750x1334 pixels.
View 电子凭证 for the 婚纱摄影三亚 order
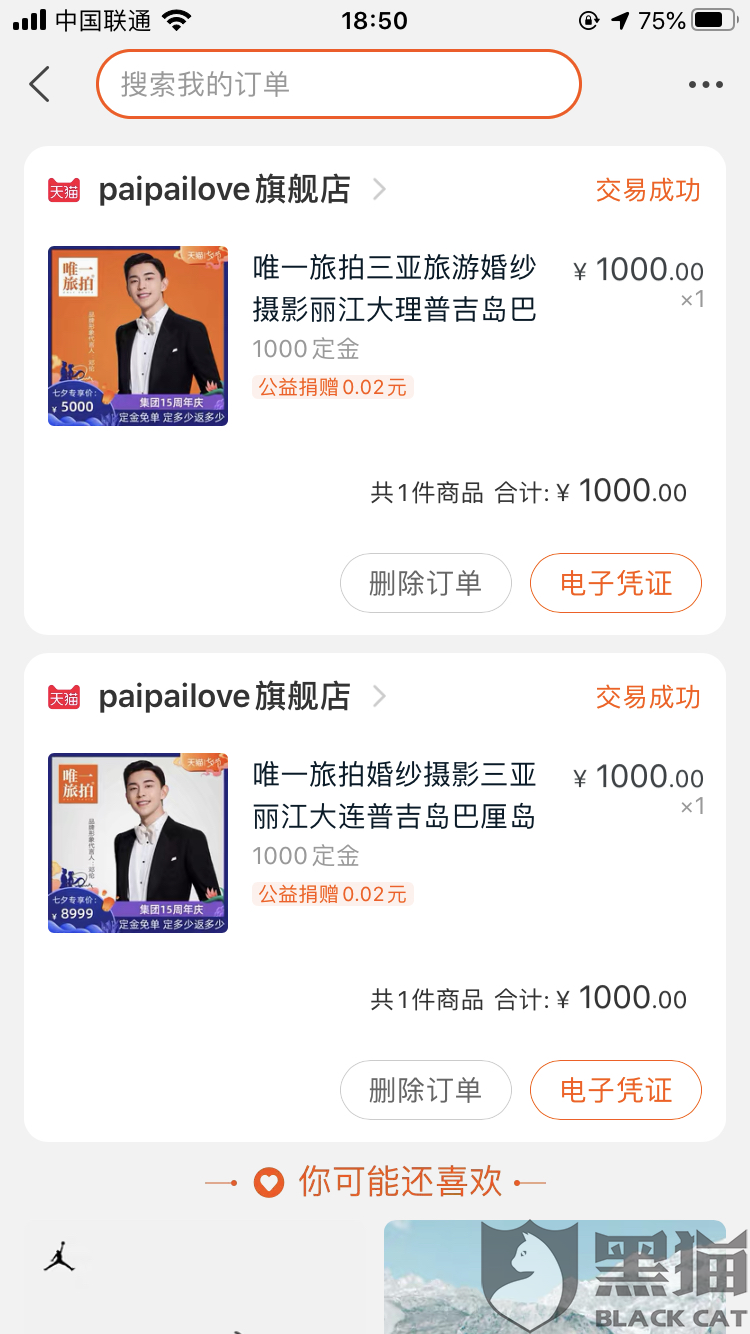615,1090
